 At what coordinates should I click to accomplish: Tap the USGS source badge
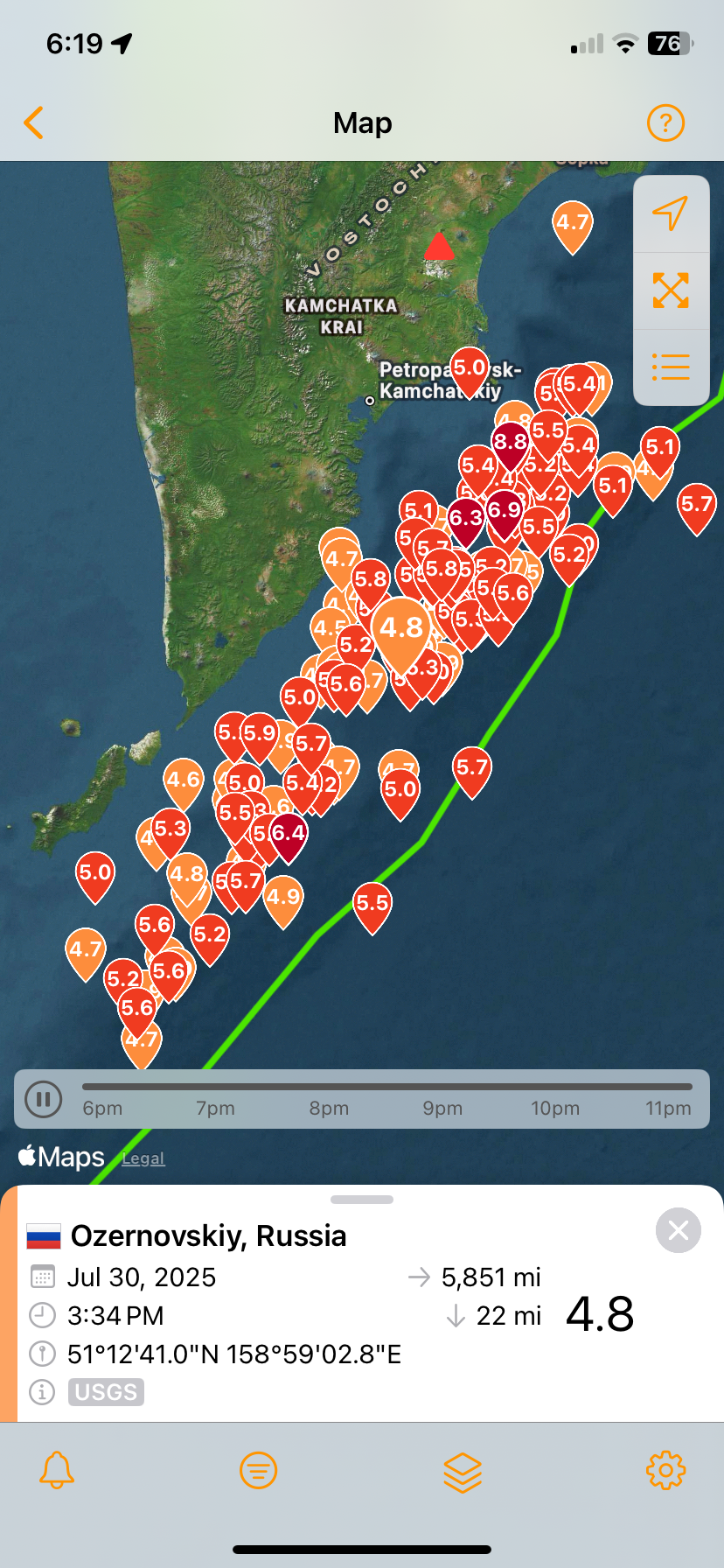(x=106, y=1392)
